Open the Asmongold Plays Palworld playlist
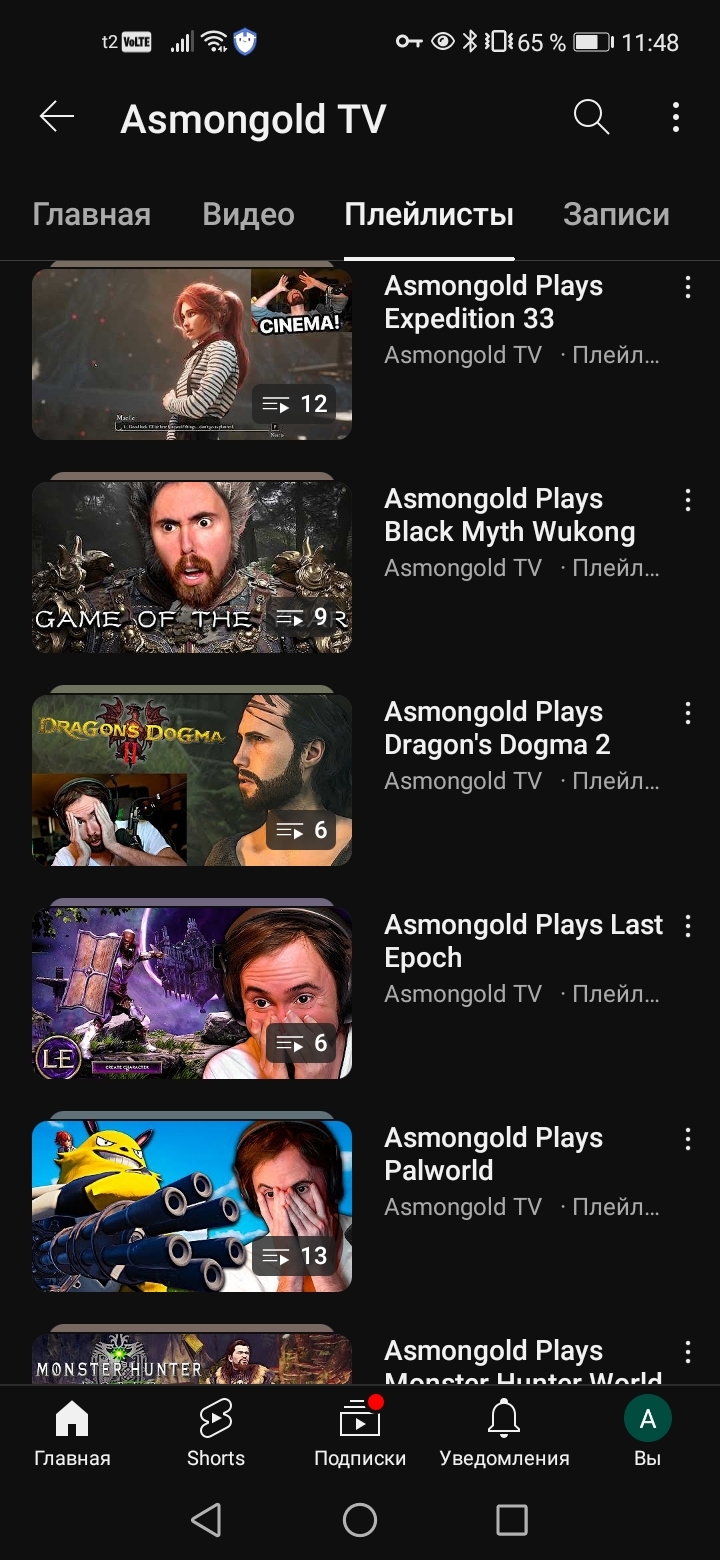The image size is (720, 1560). click(x=192, y=1206)
